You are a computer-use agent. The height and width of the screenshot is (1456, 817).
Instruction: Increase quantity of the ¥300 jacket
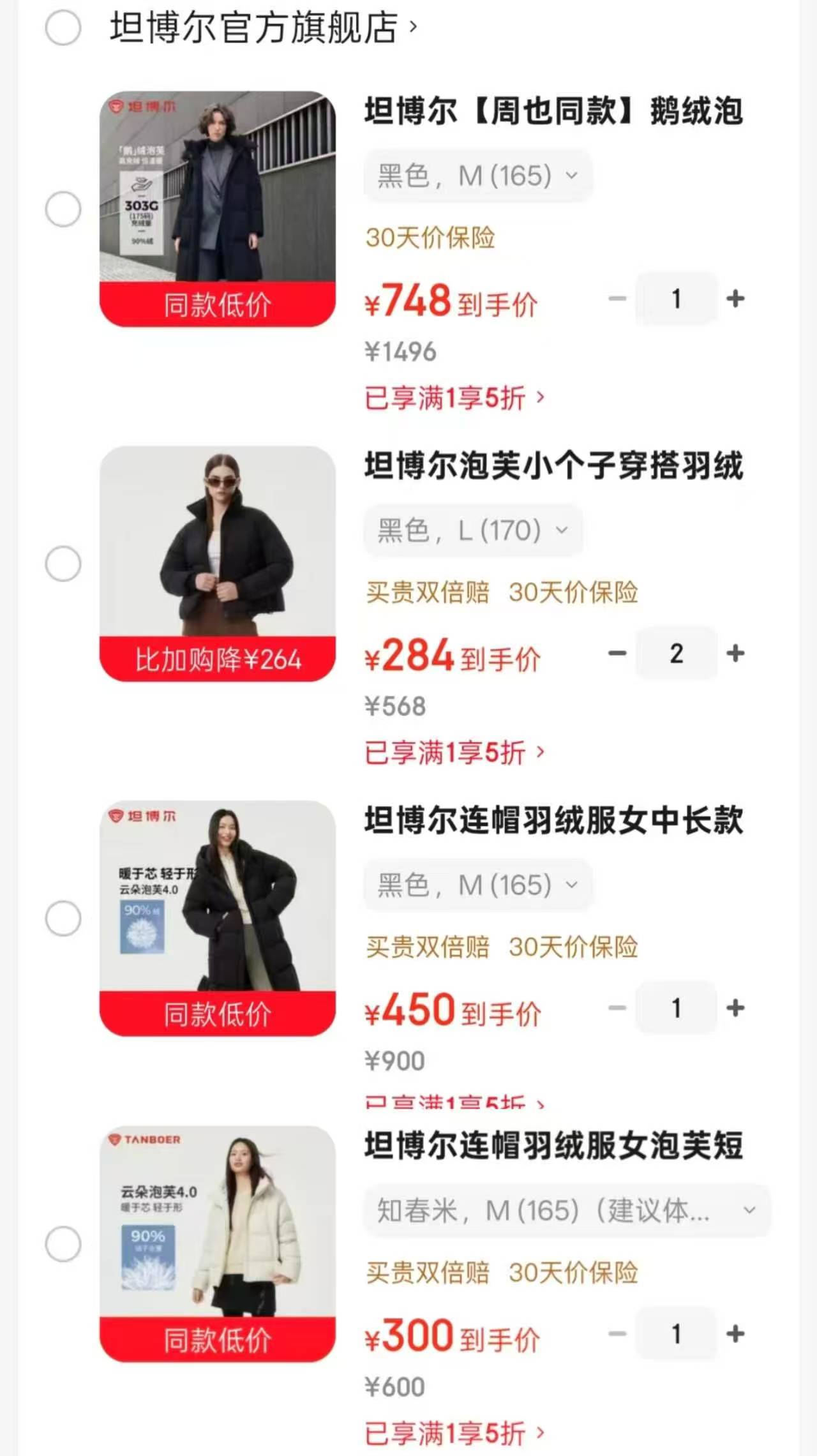[x=735, y=1333]
